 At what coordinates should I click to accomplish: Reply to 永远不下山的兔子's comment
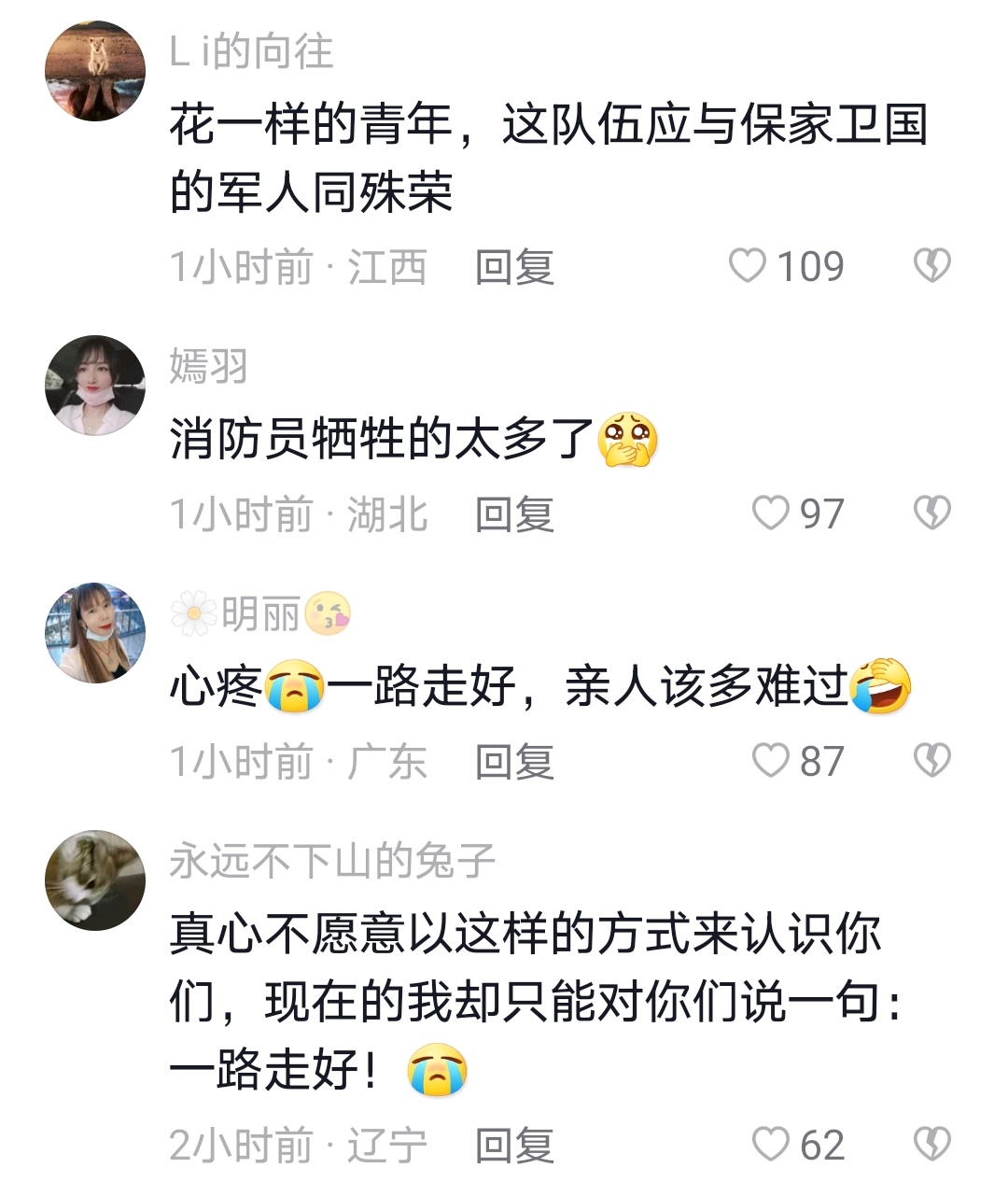click(514, 1145)
